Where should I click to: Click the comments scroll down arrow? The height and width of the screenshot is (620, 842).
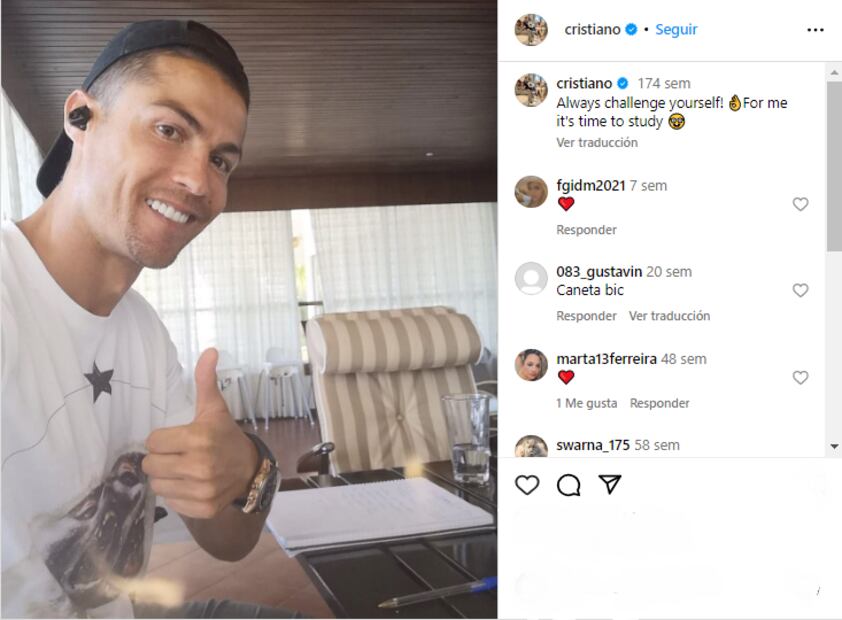click(x=834, y=446)
